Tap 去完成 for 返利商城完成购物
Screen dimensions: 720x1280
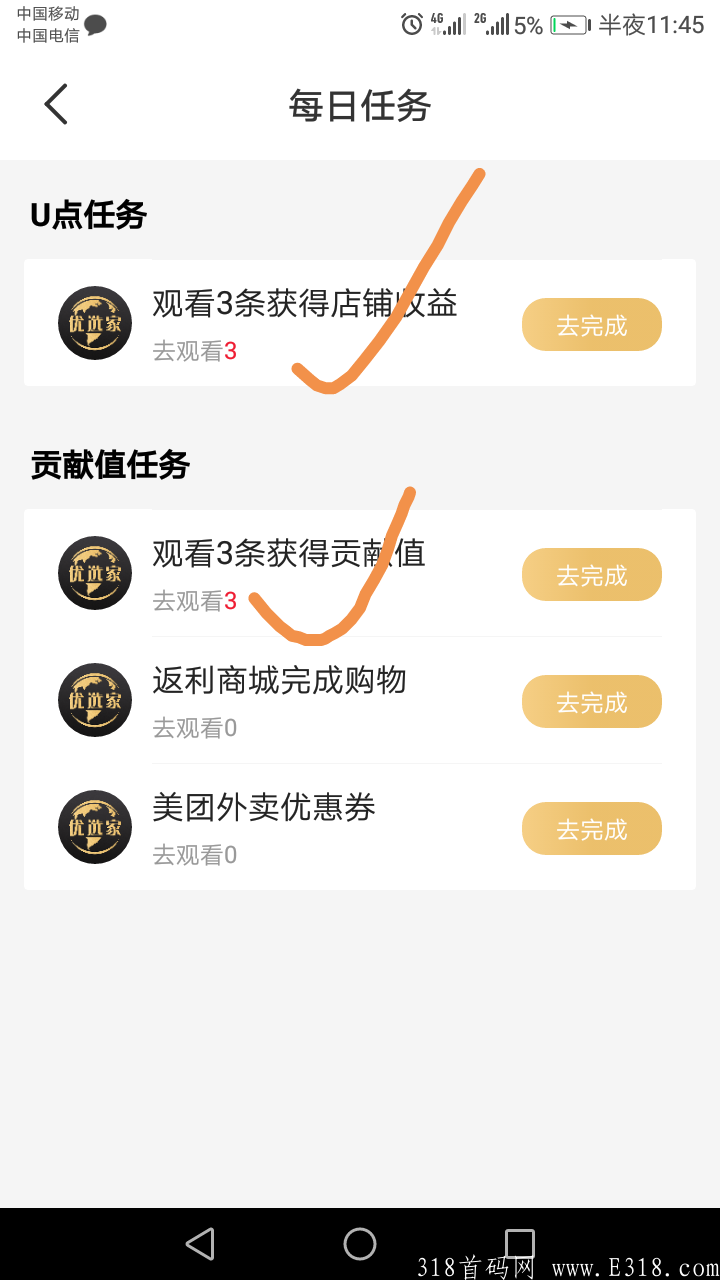tap(591, 701)
